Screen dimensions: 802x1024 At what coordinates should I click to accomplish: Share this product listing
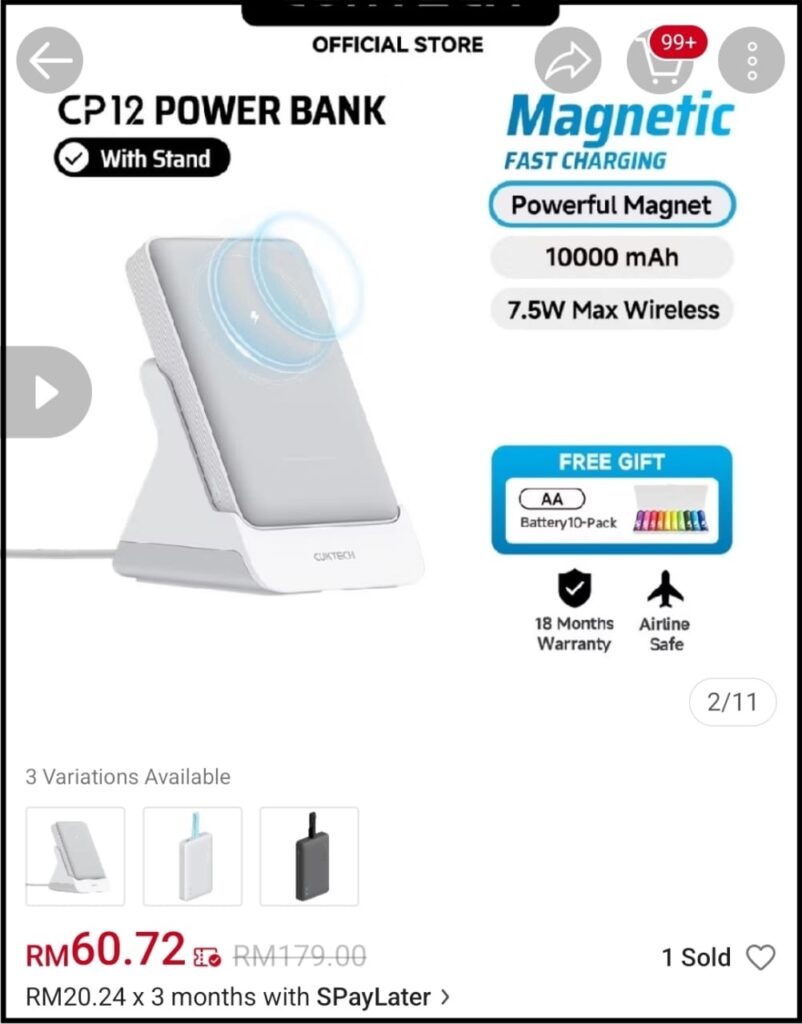[568, 61]
